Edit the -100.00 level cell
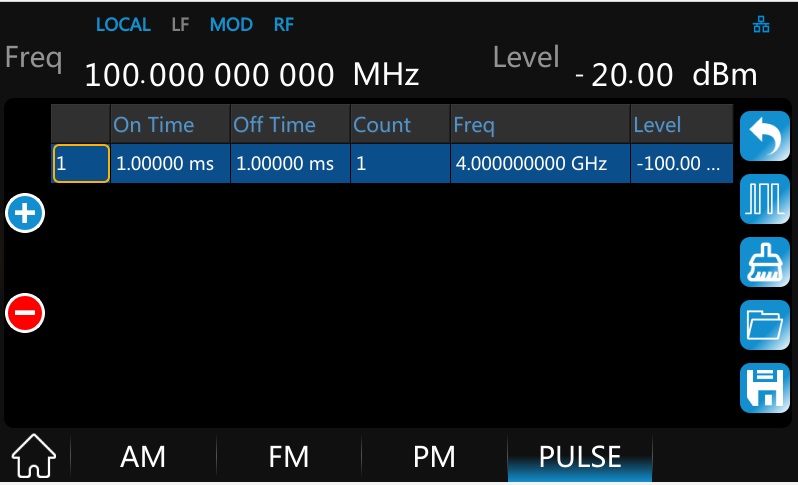Viewport: 798px width, 485px height. coord(681,164)
